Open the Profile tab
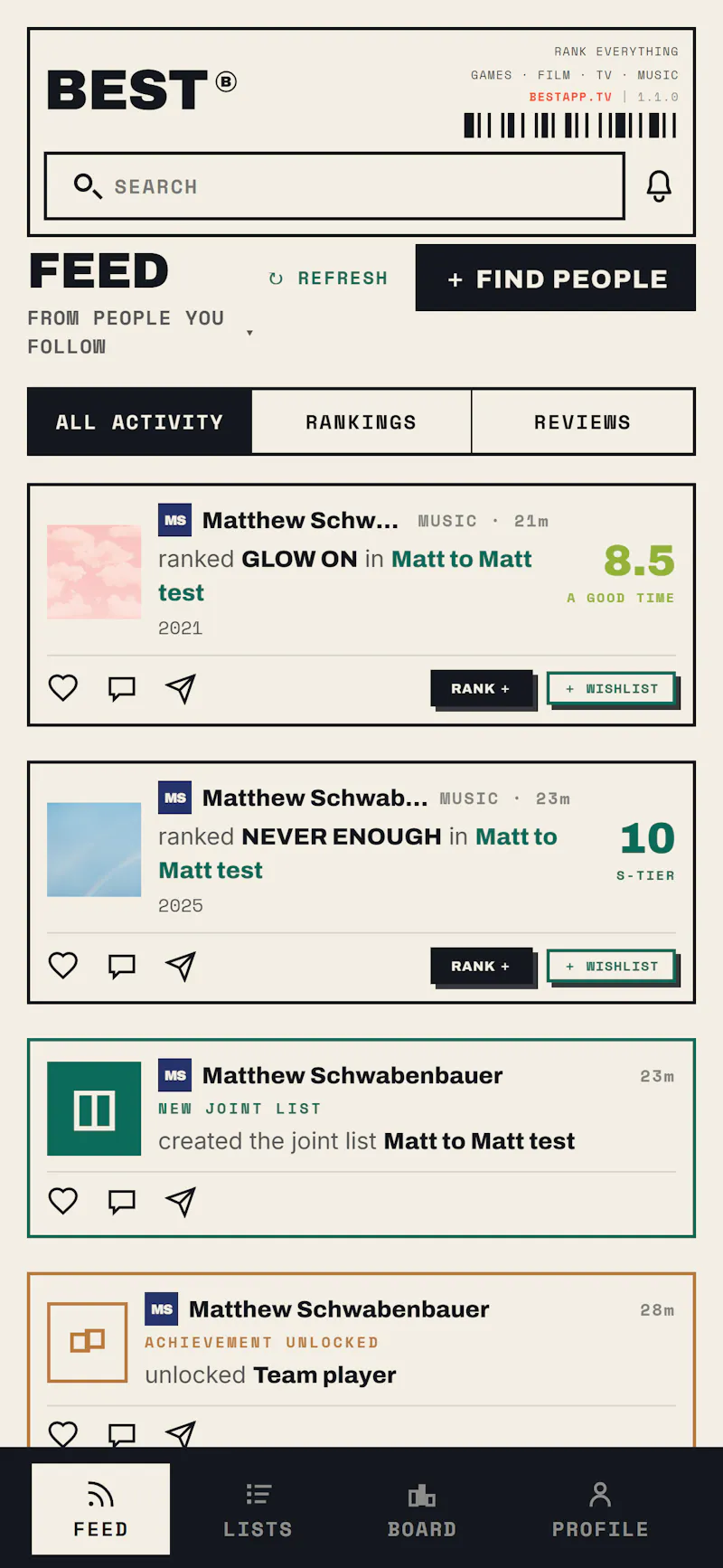 (x=600, y=1510)
